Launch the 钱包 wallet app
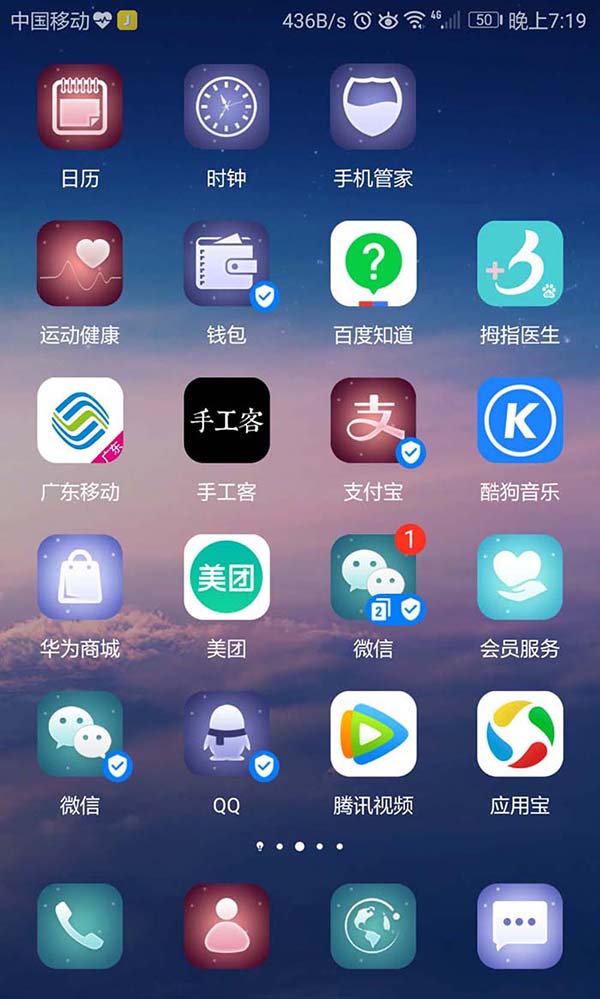Viewport: 600px width, 999px height. tap(226, 263)
